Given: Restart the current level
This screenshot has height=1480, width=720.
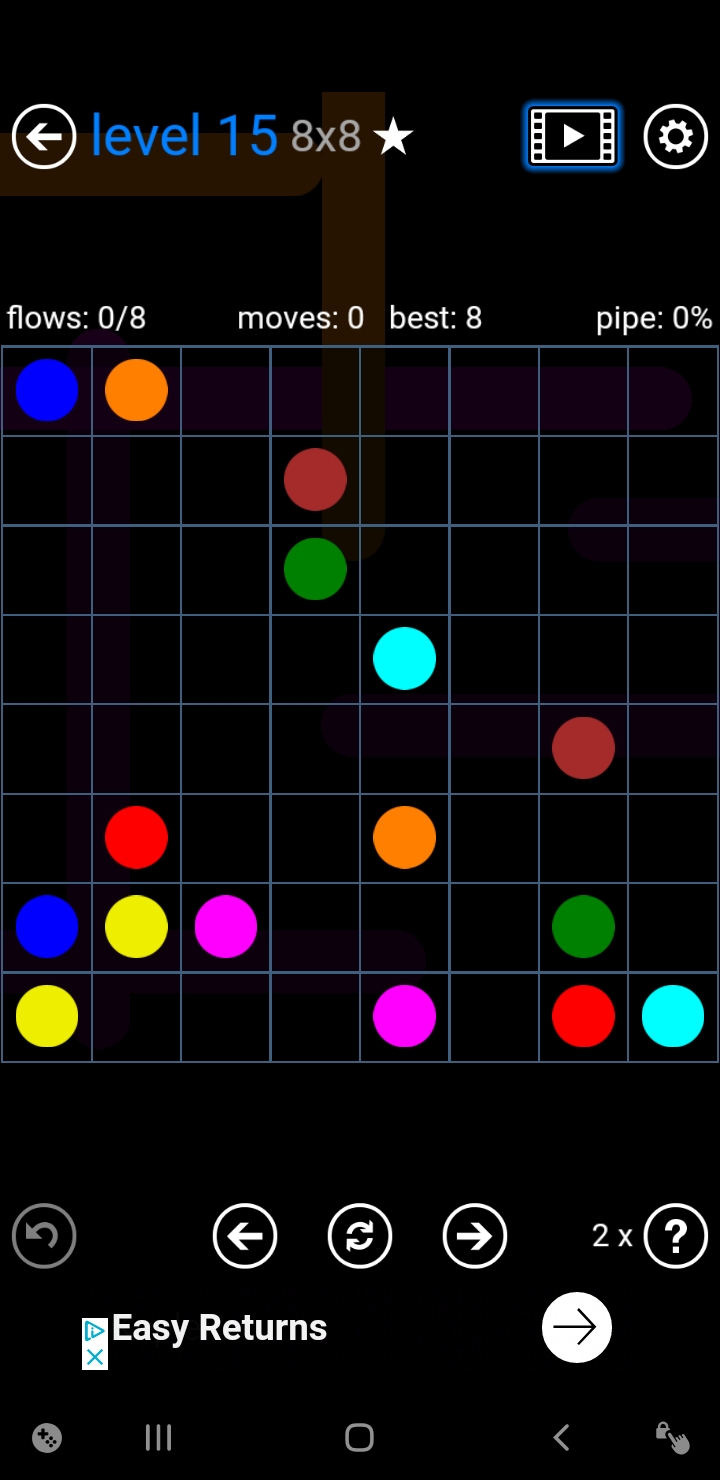Looking at the screenshot, I should (360, 1236).
